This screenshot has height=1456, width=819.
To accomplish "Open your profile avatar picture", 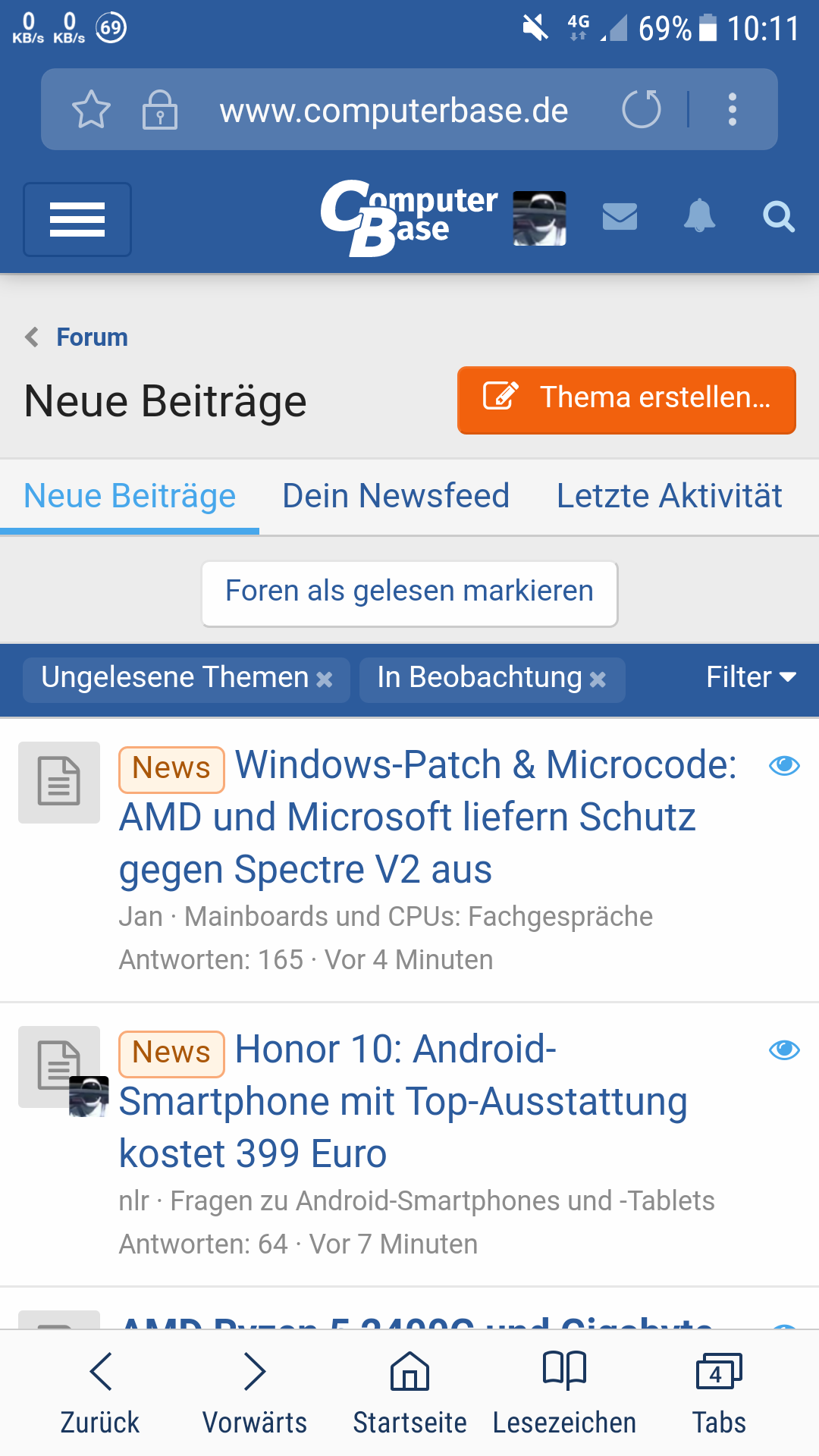I will pyautogui.click(x=538, y=218).
